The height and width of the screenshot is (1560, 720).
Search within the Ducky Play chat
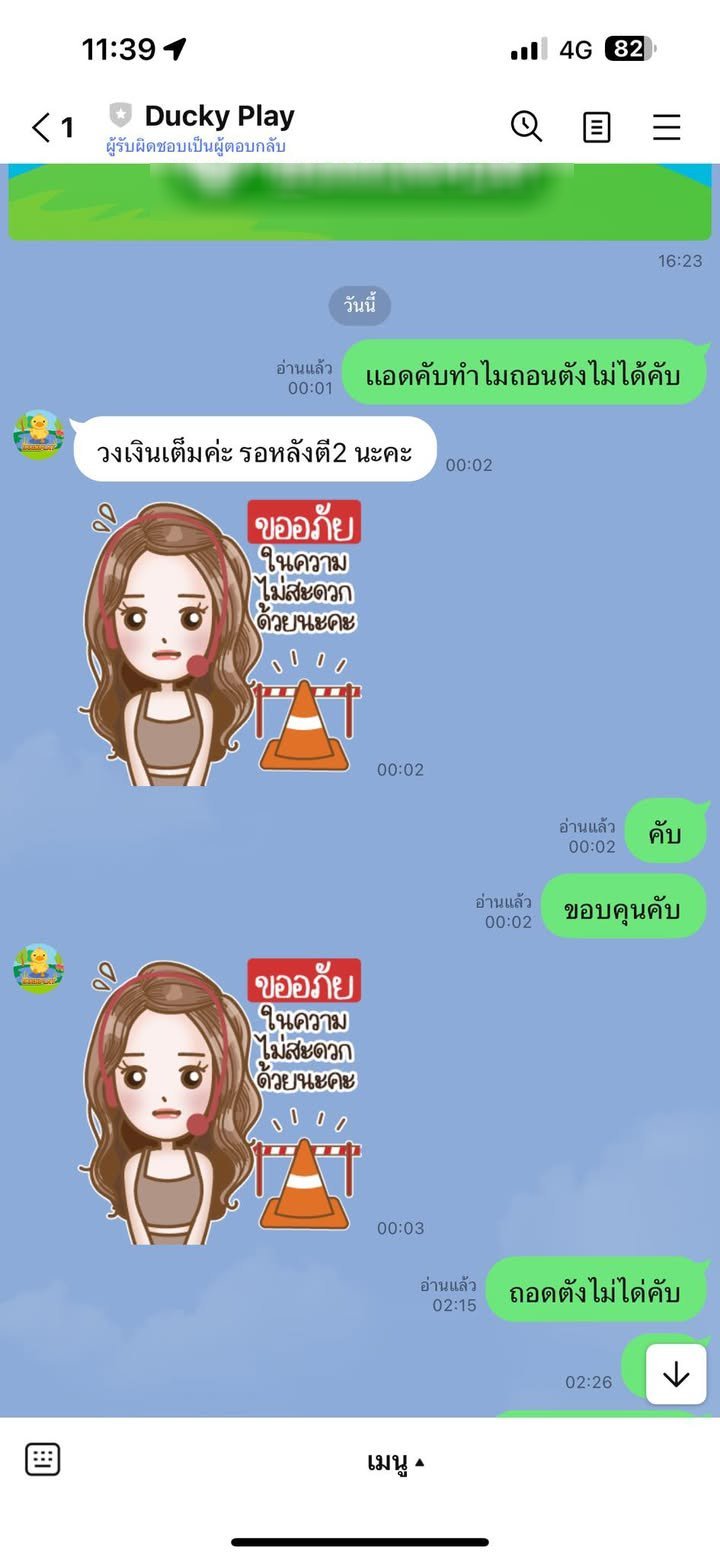tap(526, 126)
